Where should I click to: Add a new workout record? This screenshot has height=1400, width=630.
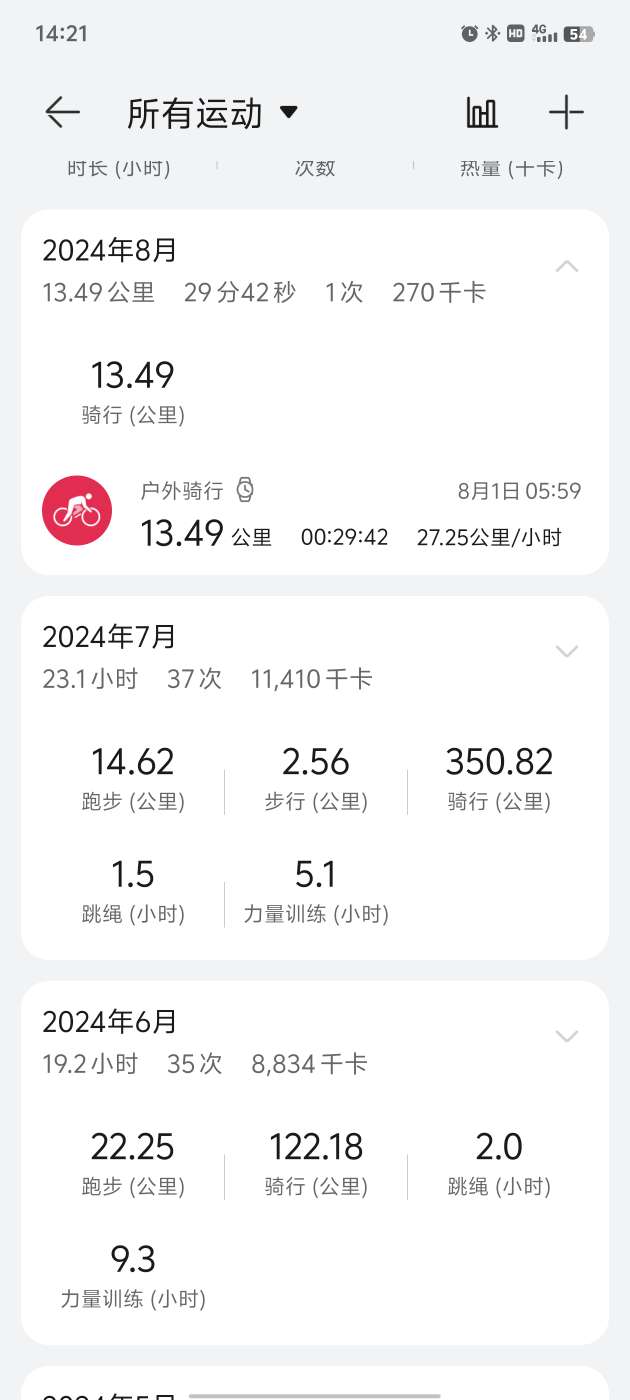click(x=566, y=112)
